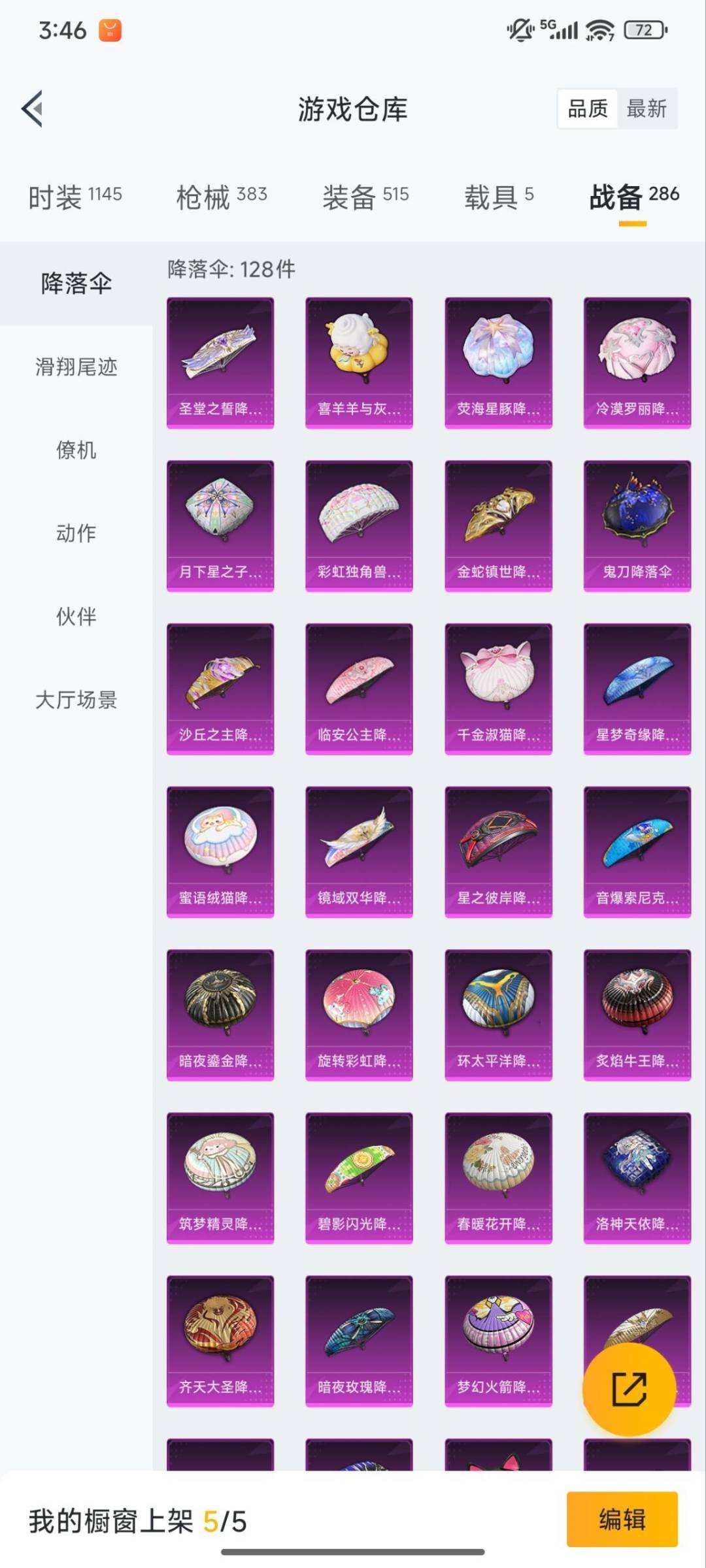Tap the orange store icon beside the clock
The height and width of the screenshot is (1568, 706).
(110, 30)
